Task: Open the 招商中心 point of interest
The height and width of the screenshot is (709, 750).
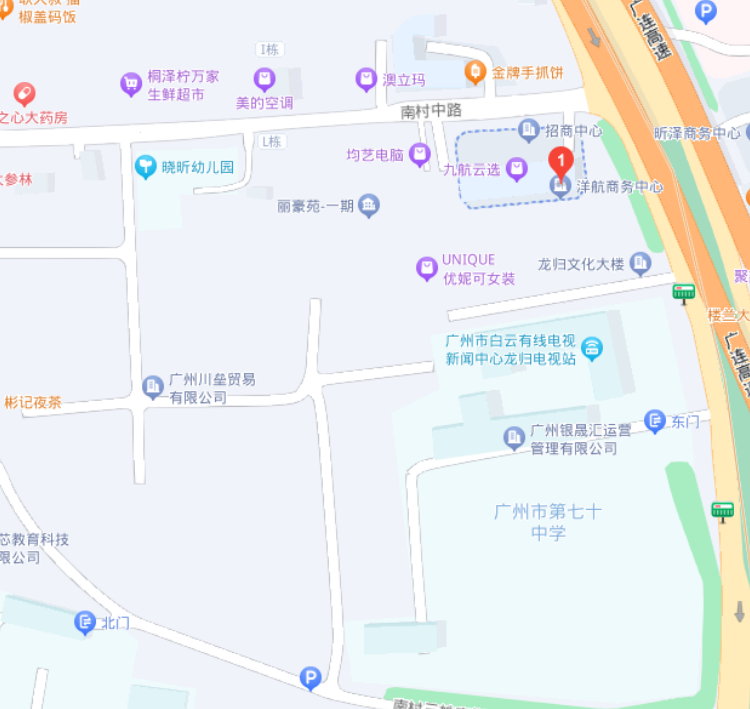Action: [529, 129]
